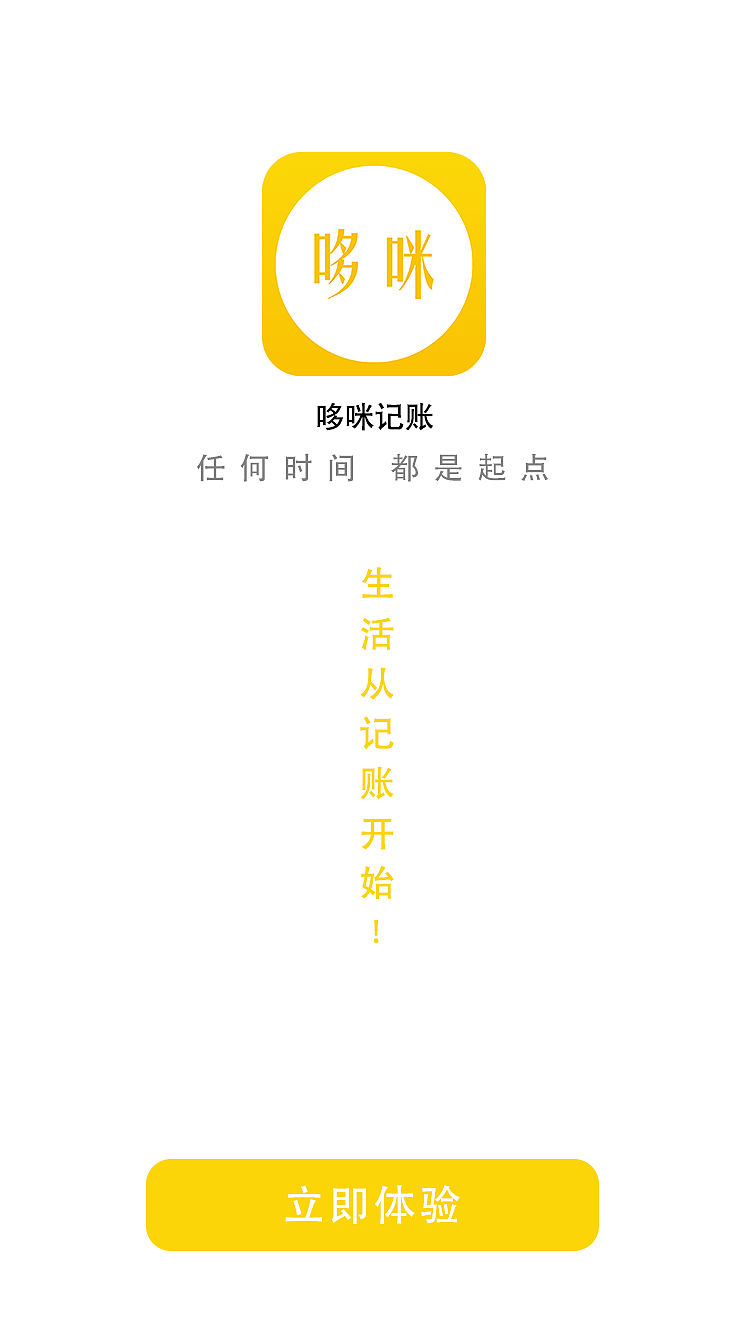This screenshot has height=1334, width=750.
Task: Tap the exclamation mark below 始
Action: tap(375, 932)
